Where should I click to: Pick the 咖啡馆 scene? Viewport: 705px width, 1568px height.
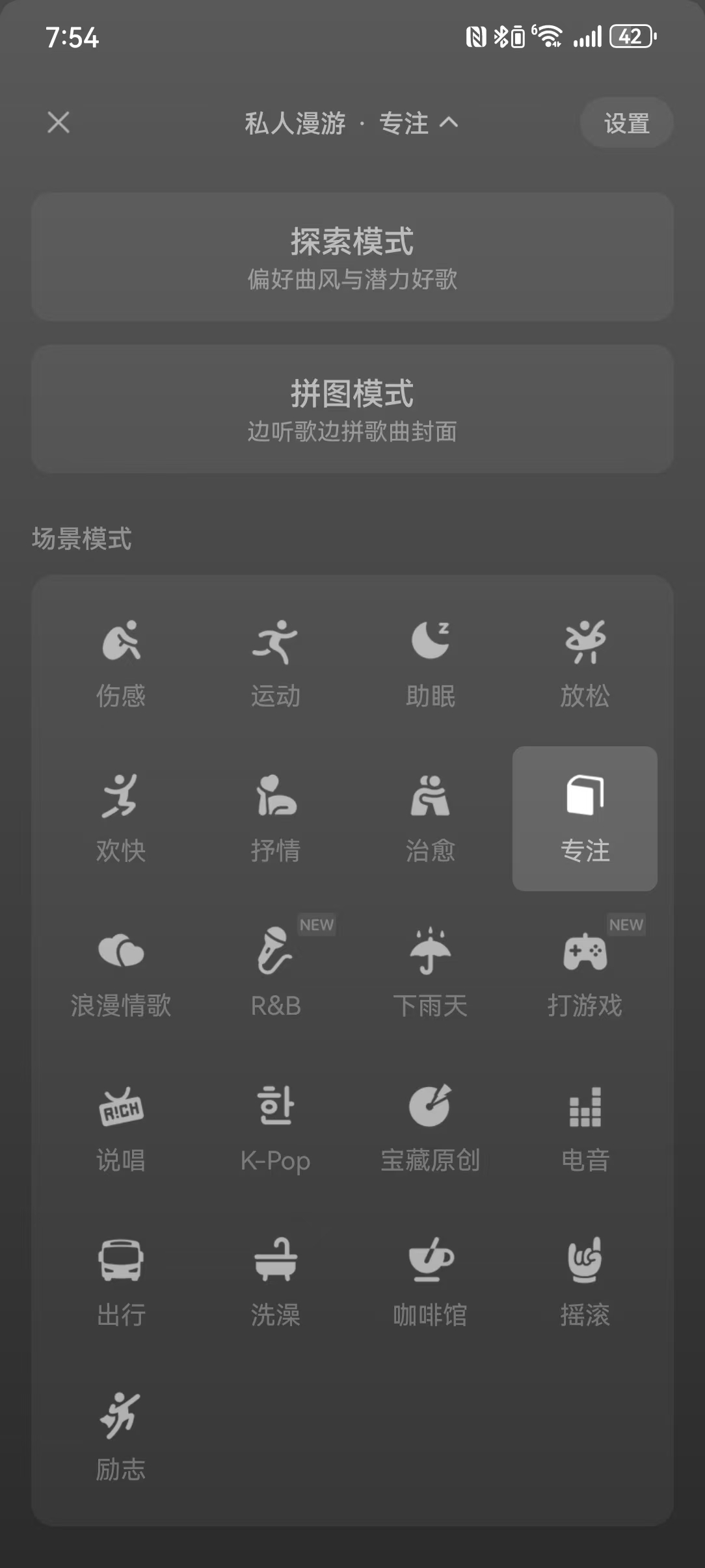coord(430,1283)
